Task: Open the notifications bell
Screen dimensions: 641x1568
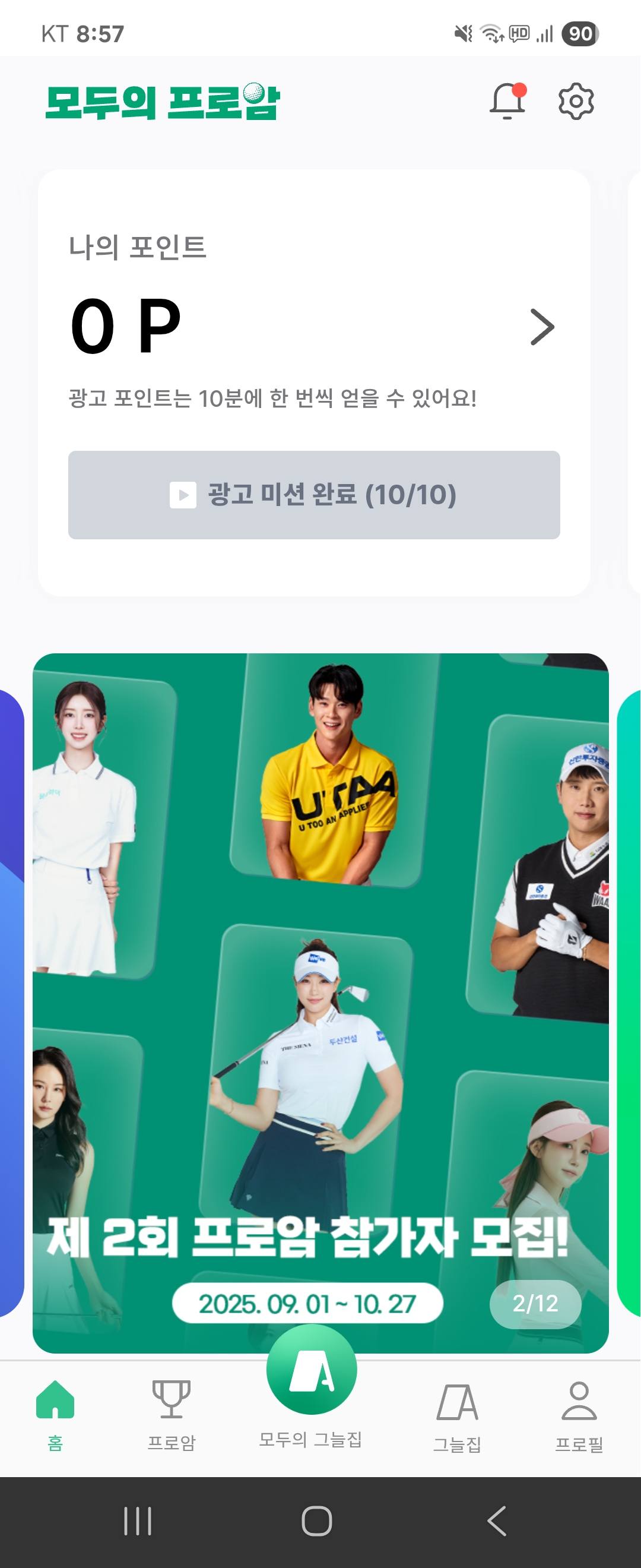Action: (x=507, y=101)
